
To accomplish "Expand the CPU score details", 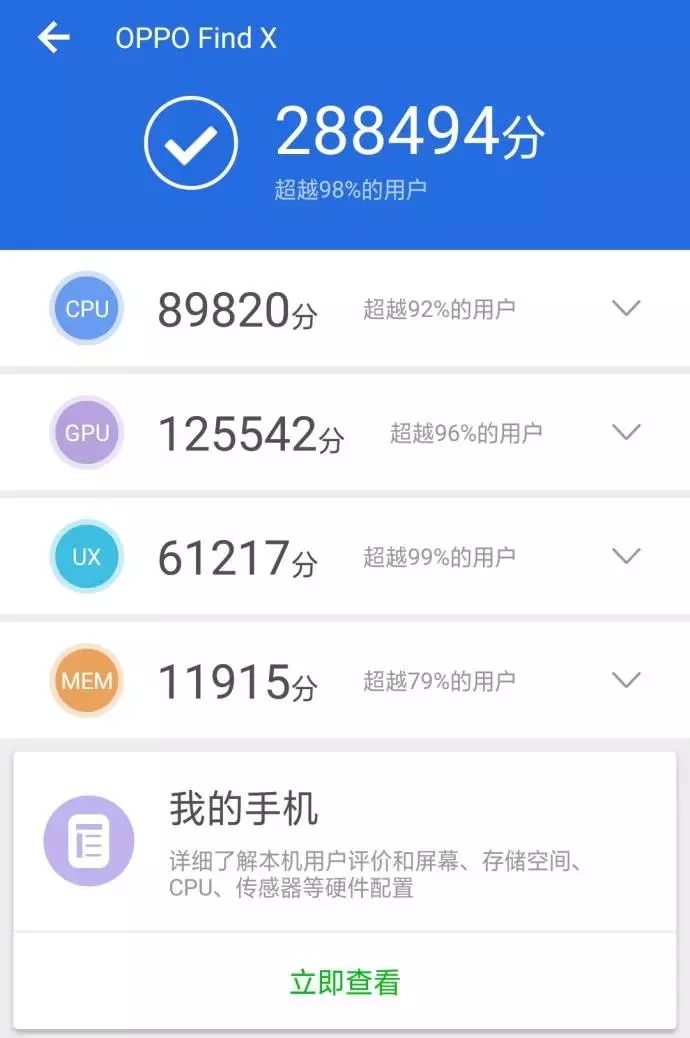I will (x=626, y=308).
